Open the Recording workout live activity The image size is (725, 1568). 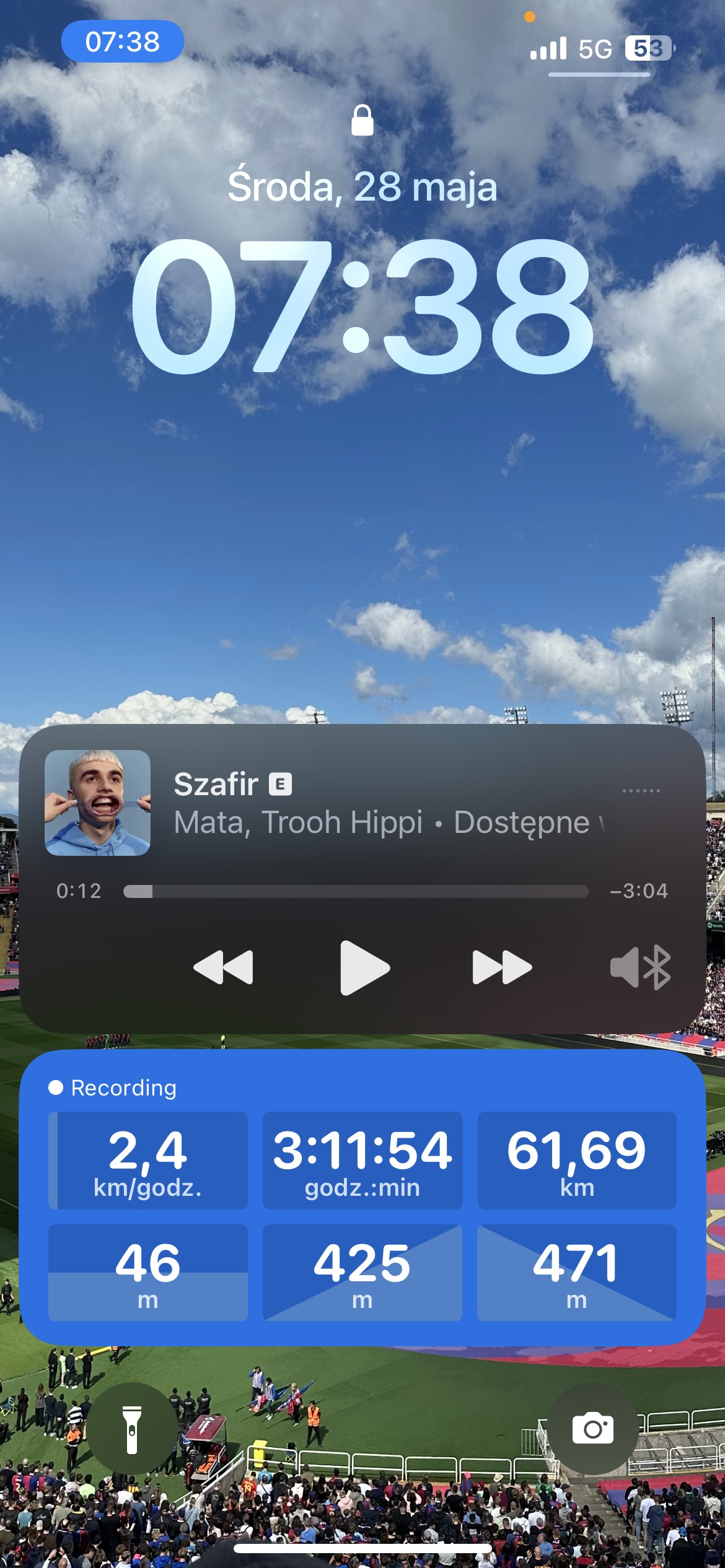point(362,1195)
